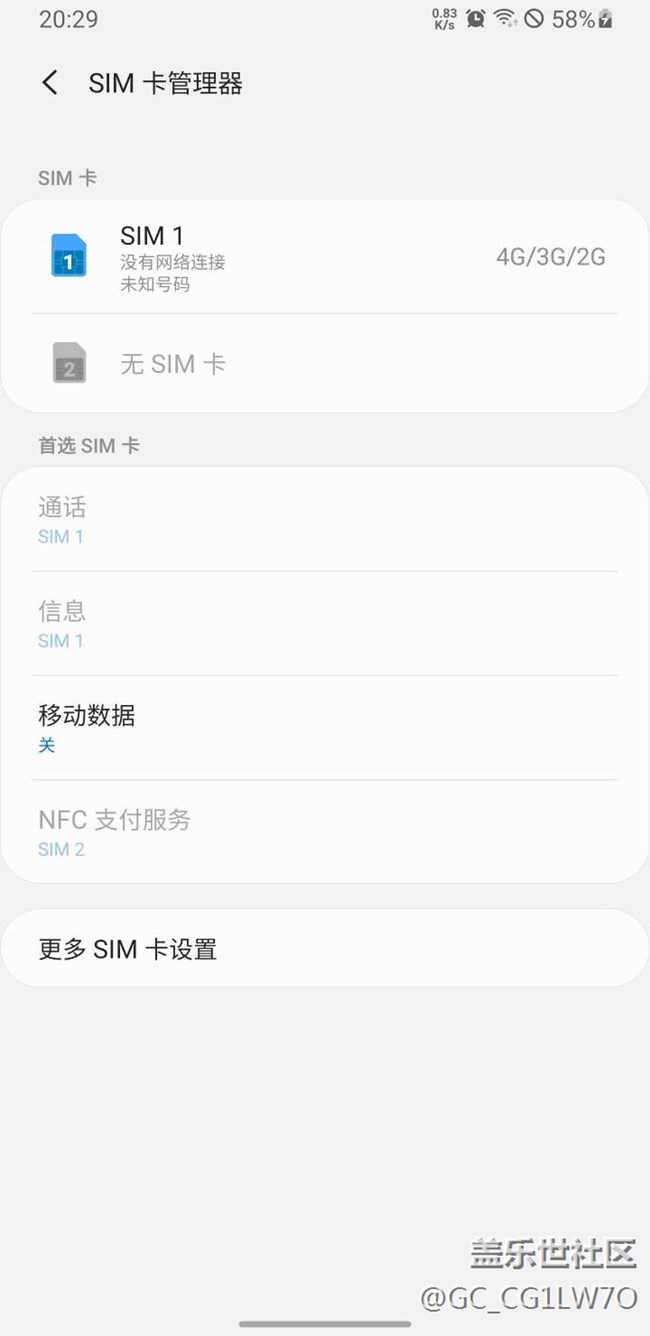
Task: Open NFC 支付服务 setting
Action: pos(324,832)
